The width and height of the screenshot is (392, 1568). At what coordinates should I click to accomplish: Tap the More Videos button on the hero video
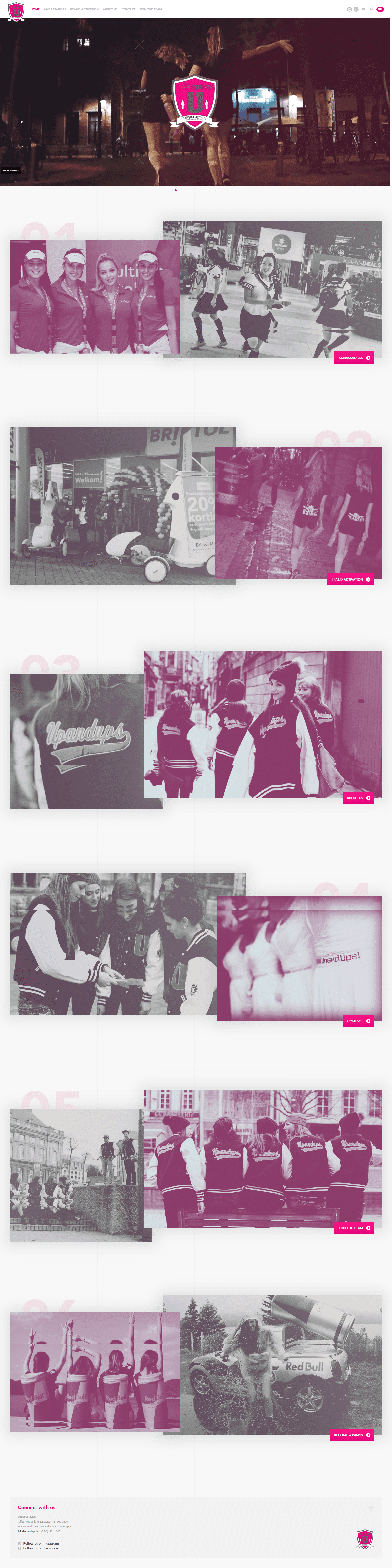click(x=10, y=171)
